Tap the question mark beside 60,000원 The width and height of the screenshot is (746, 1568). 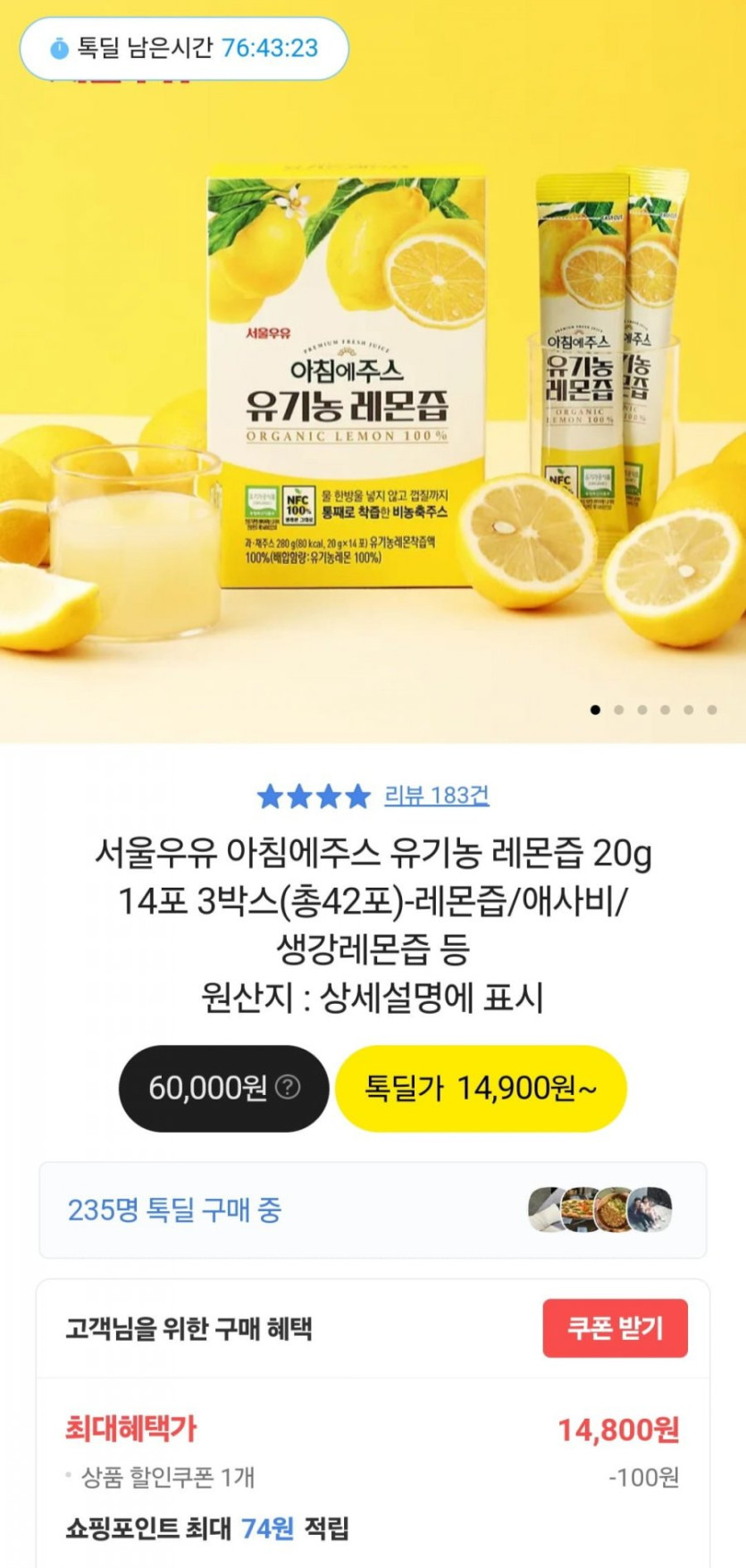(x=288, y=1087)
